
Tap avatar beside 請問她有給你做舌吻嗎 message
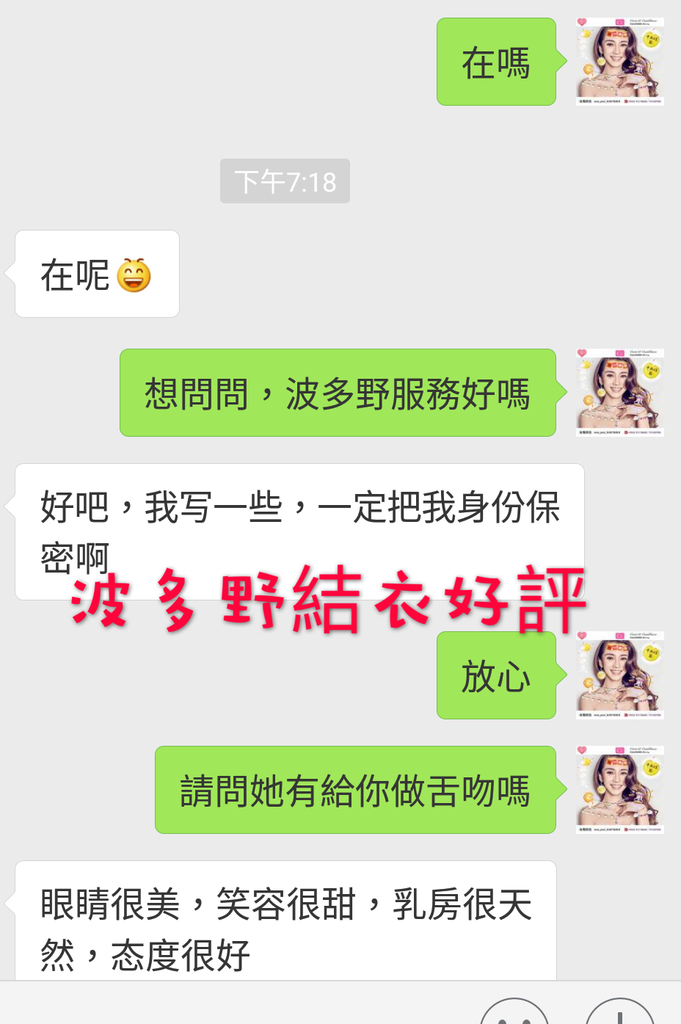[x=620, y=789]
